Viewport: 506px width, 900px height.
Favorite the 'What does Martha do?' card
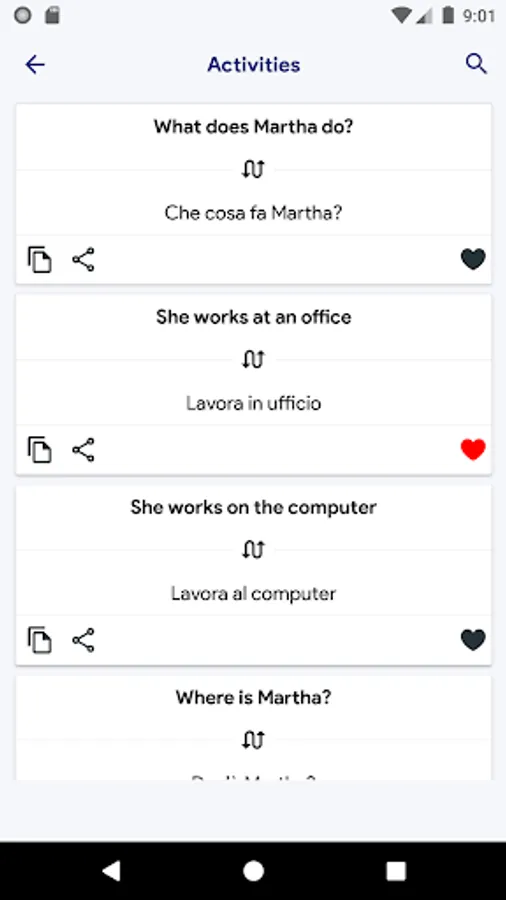473,259
